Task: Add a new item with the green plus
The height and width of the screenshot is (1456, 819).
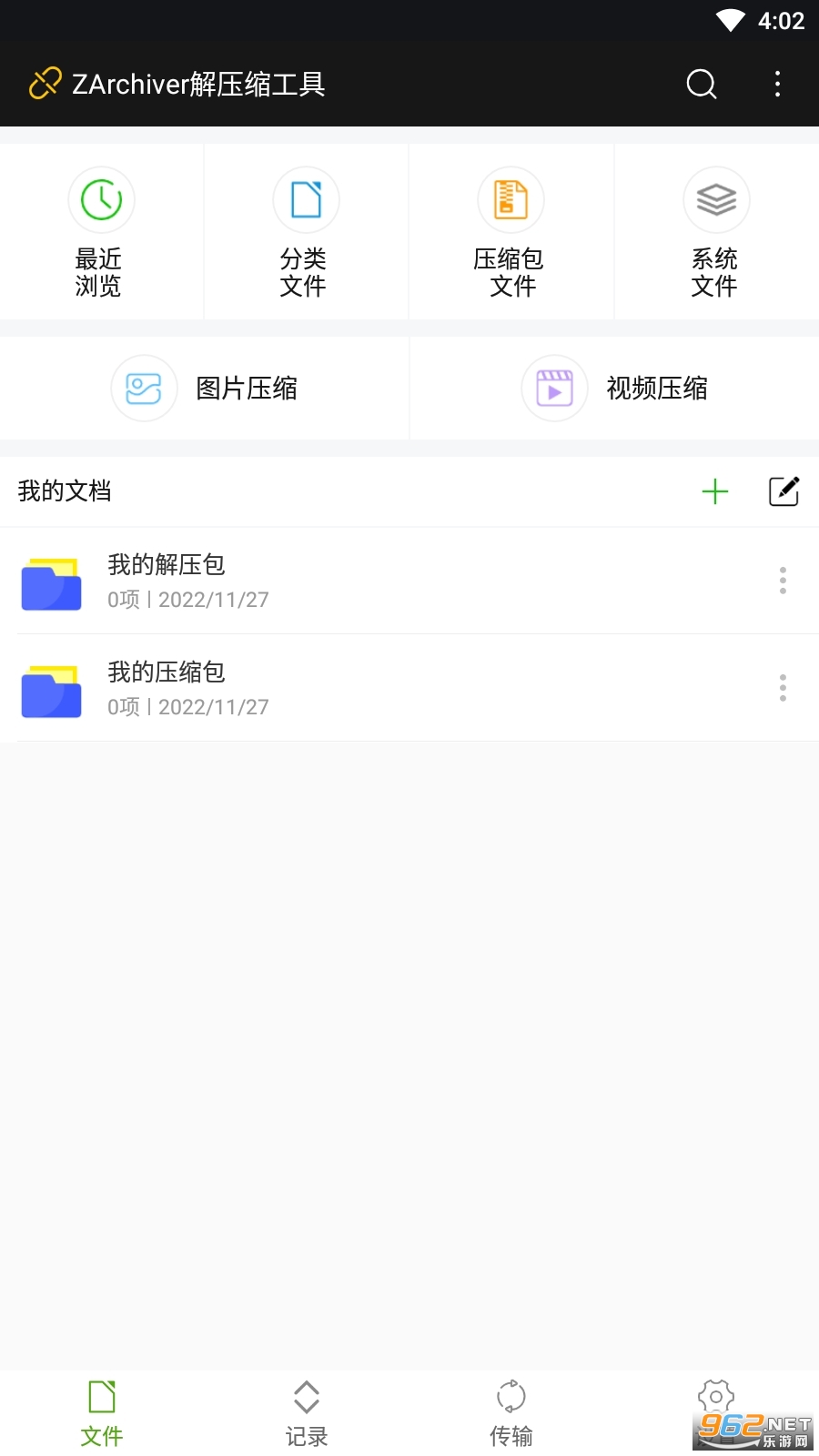Action: (715, 491)
